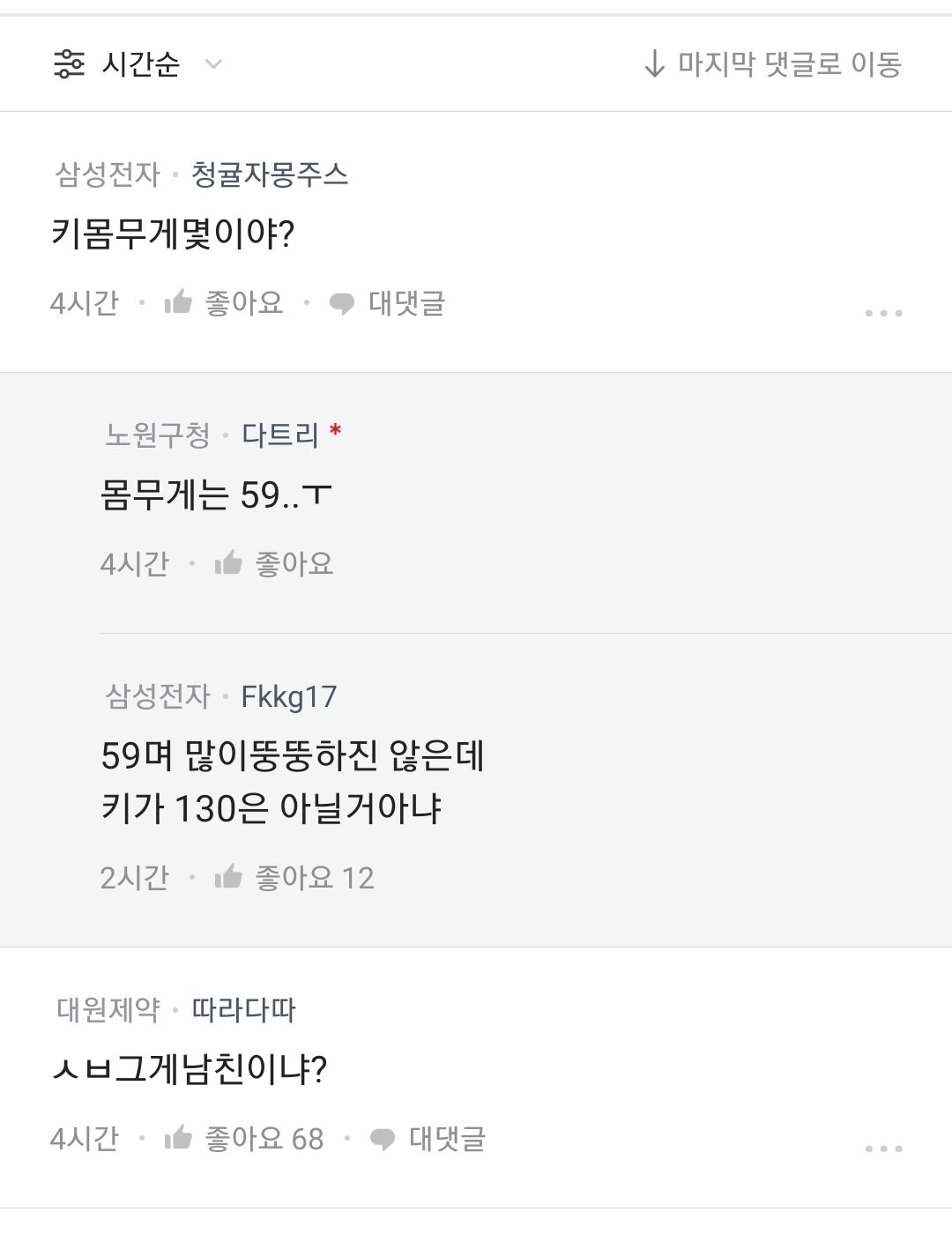Viewport: 952px width, 1234px height.
Task: Jump to the last comment via 마지막 댓글로 이동
Action: click(772, 64)
